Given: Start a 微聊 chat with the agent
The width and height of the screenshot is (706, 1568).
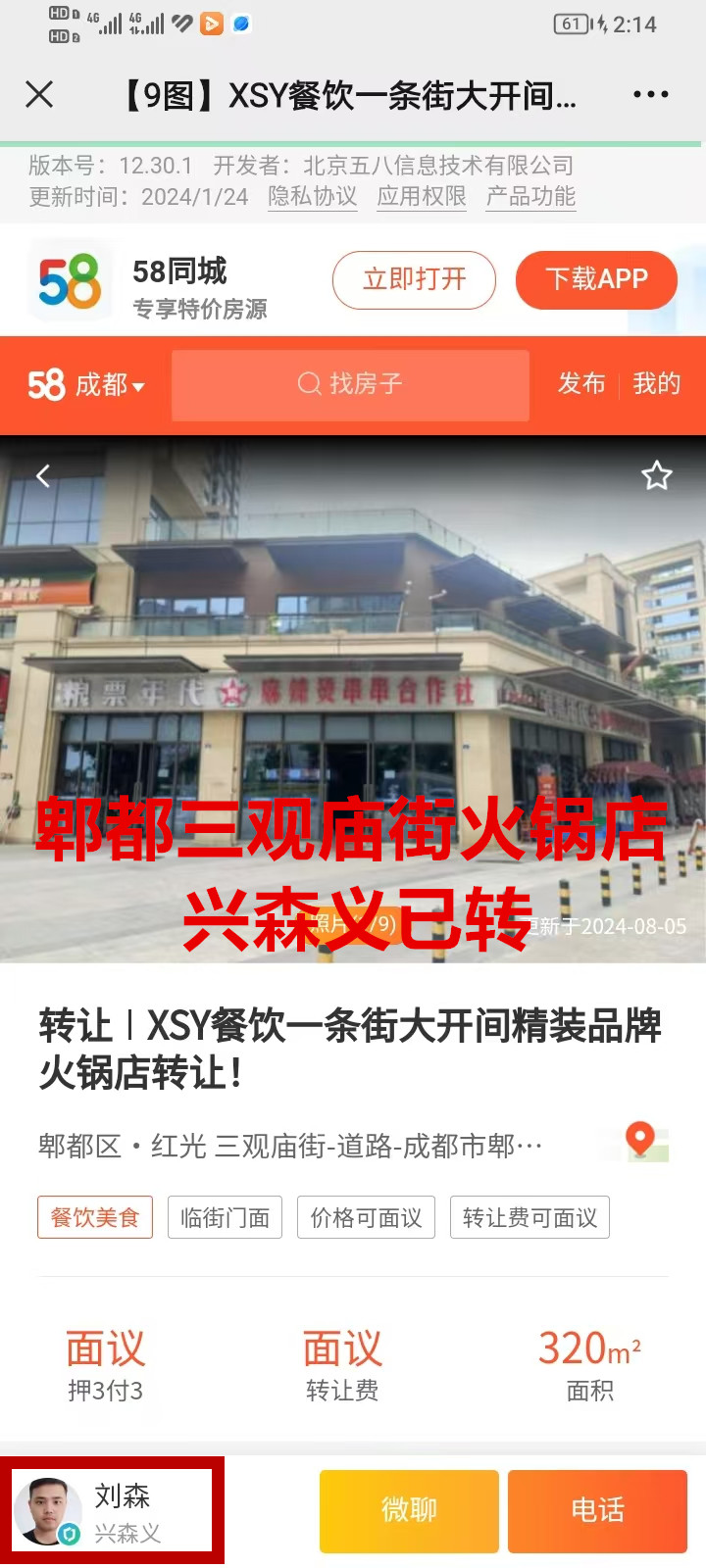Looking at the screenshot, I should coord(409,1510).
